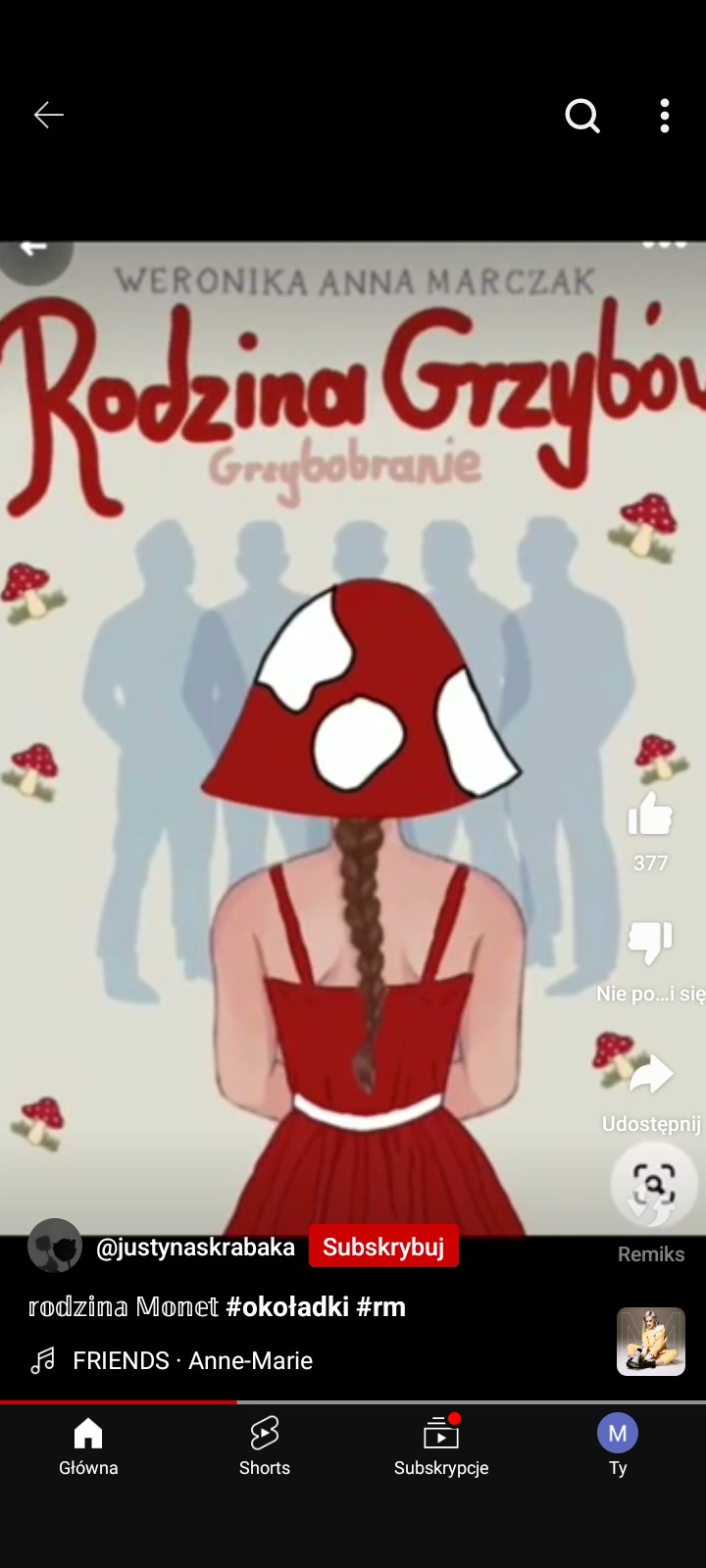Switch to the Główna tab
This screenshot has height=1568, width=706.
(x=88, y=1445)
